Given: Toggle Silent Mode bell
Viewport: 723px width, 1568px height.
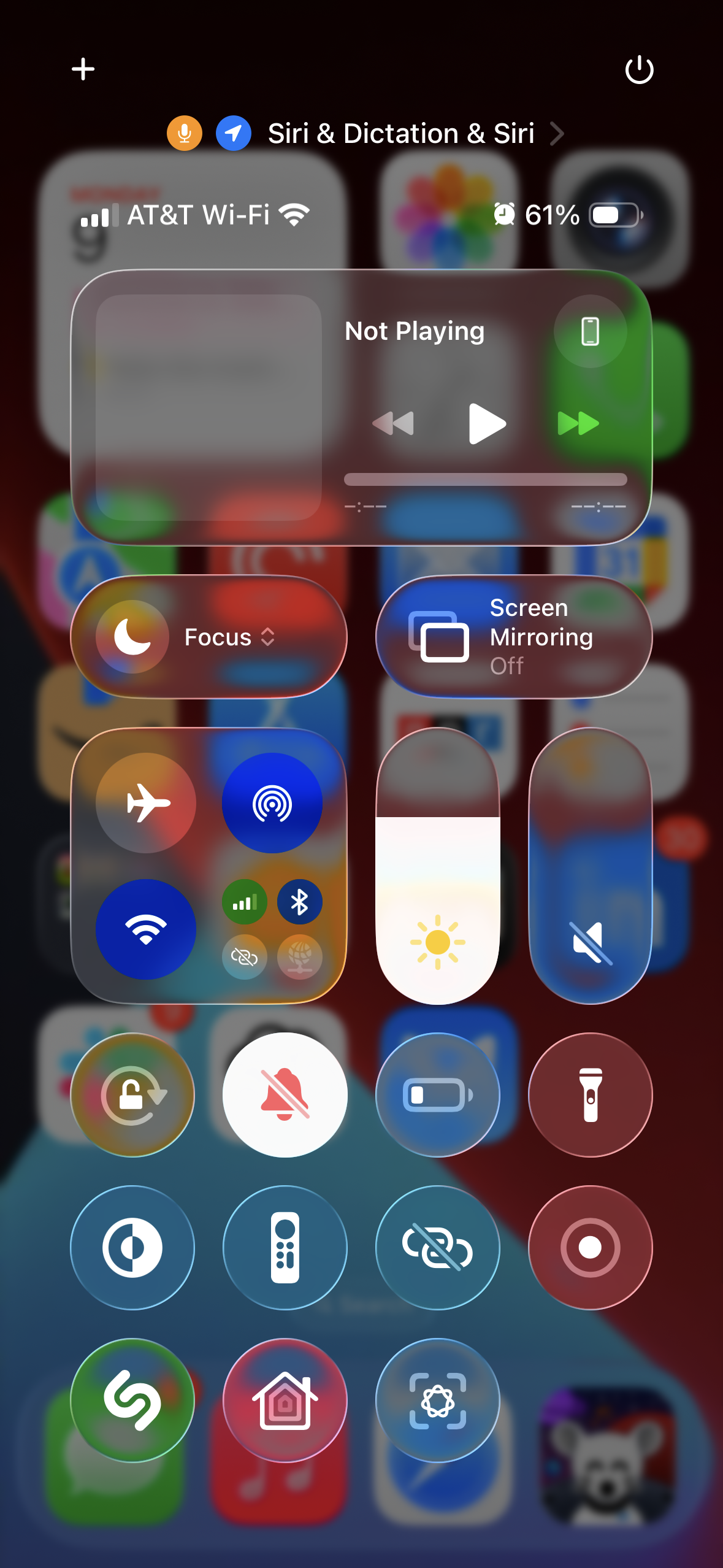Looking at the screenshot, I should point(285,1095).
